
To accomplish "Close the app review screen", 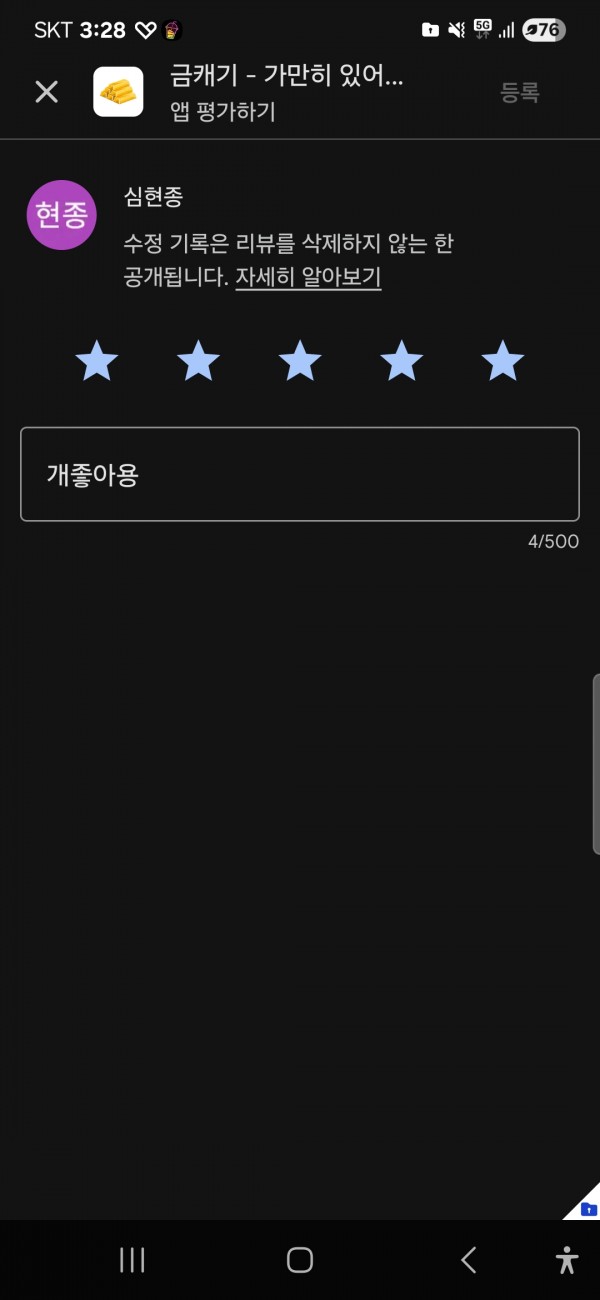I will point(47,92).
